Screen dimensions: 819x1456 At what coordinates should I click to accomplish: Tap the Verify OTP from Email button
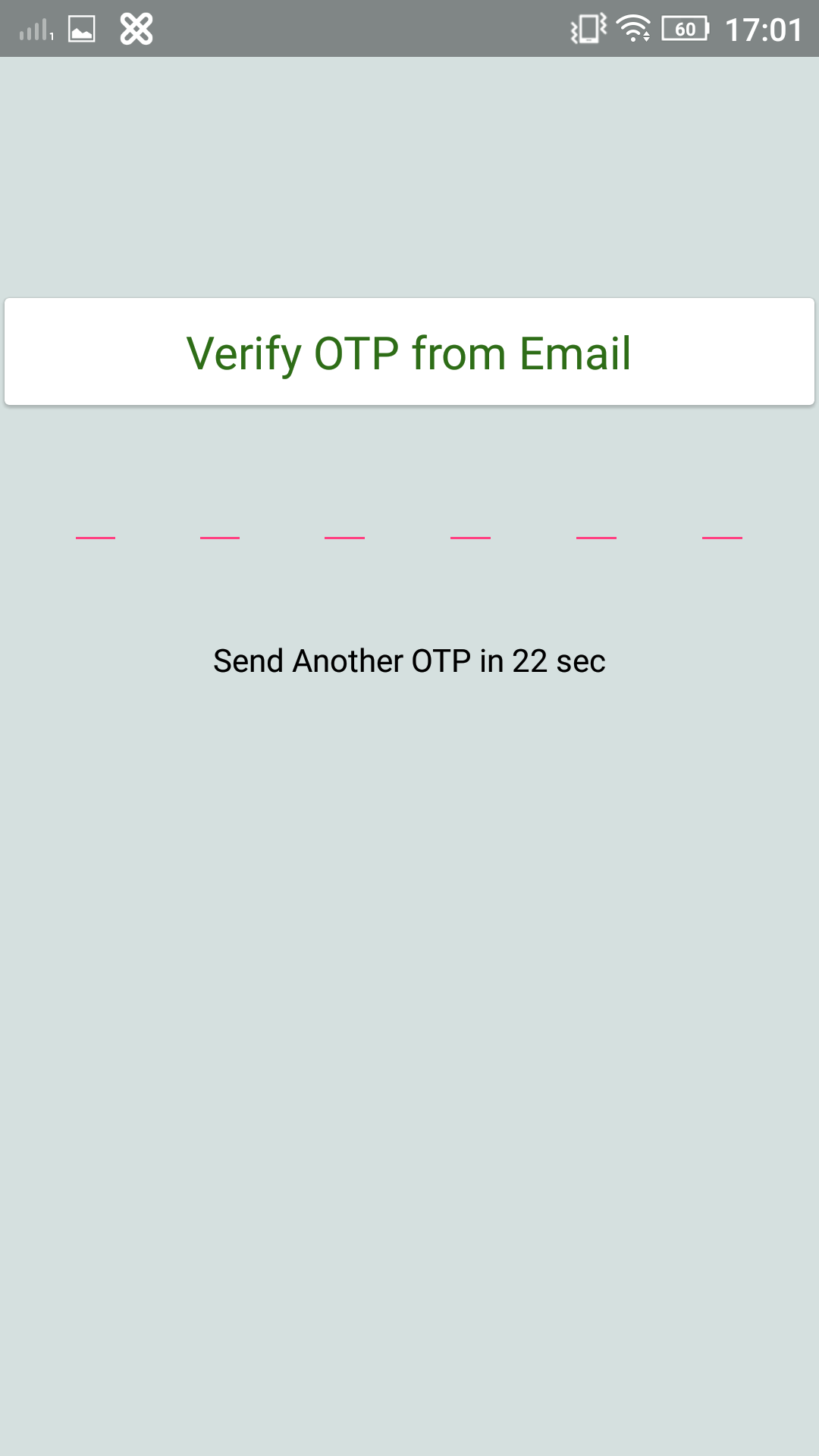[x=409, y=352]
